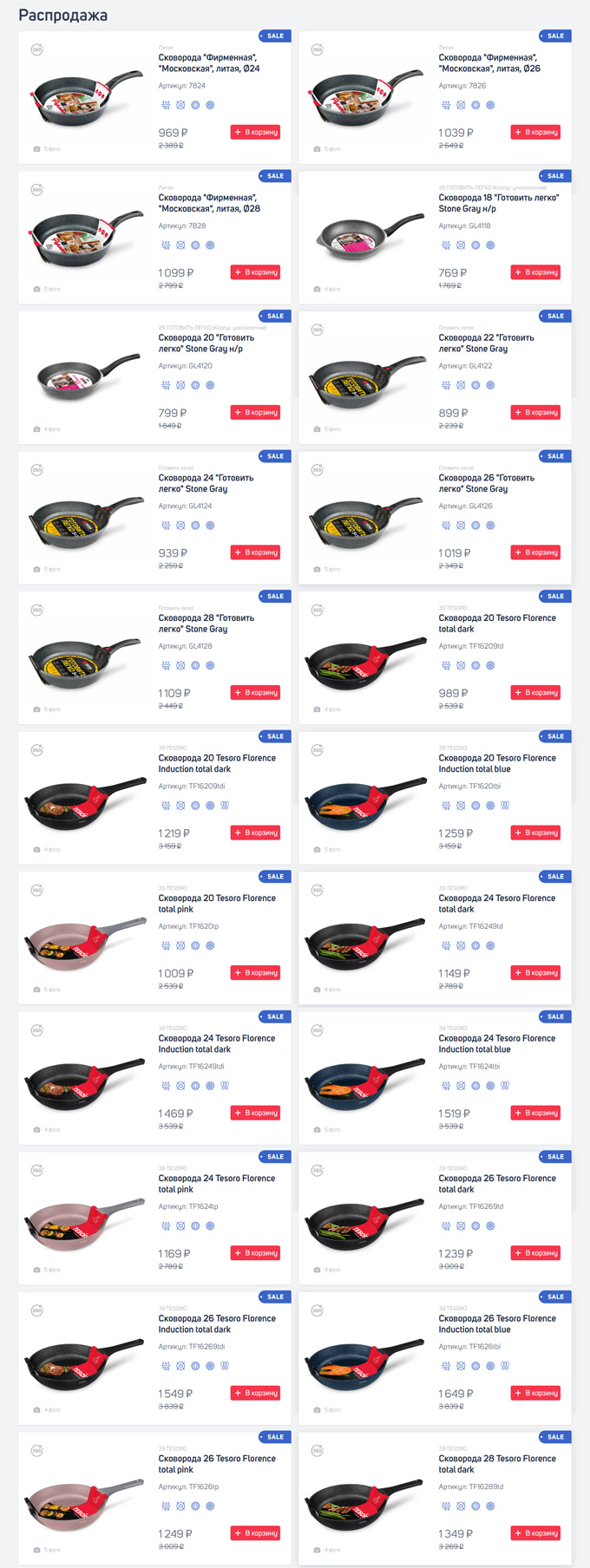Add article 7826 pan to cart
Image resolution: width=590 pixels, height=1568 pixels.
[x=535, y=133]
